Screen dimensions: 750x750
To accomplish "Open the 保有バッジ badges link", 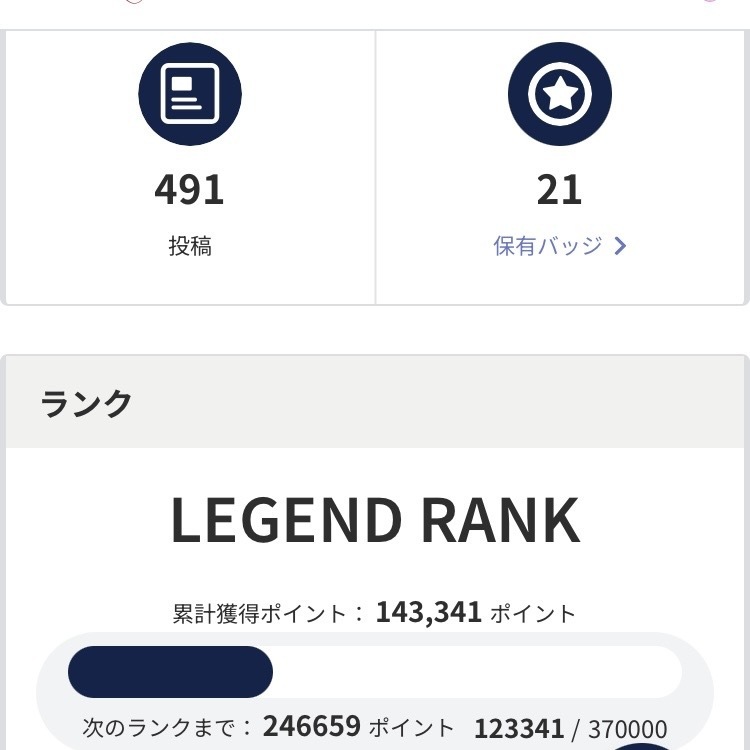I will [560, 246].
